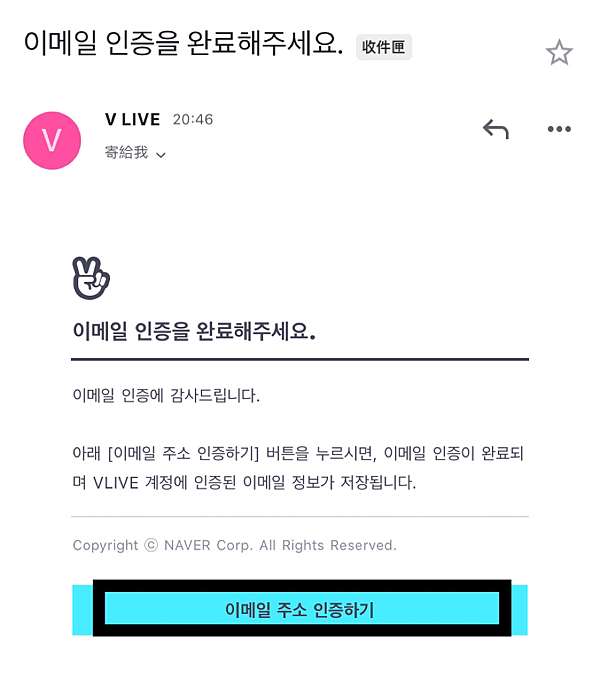The image size is (600, 679).
Task: Expand recipient details next to 寄給我
Action: coord(160,154)
